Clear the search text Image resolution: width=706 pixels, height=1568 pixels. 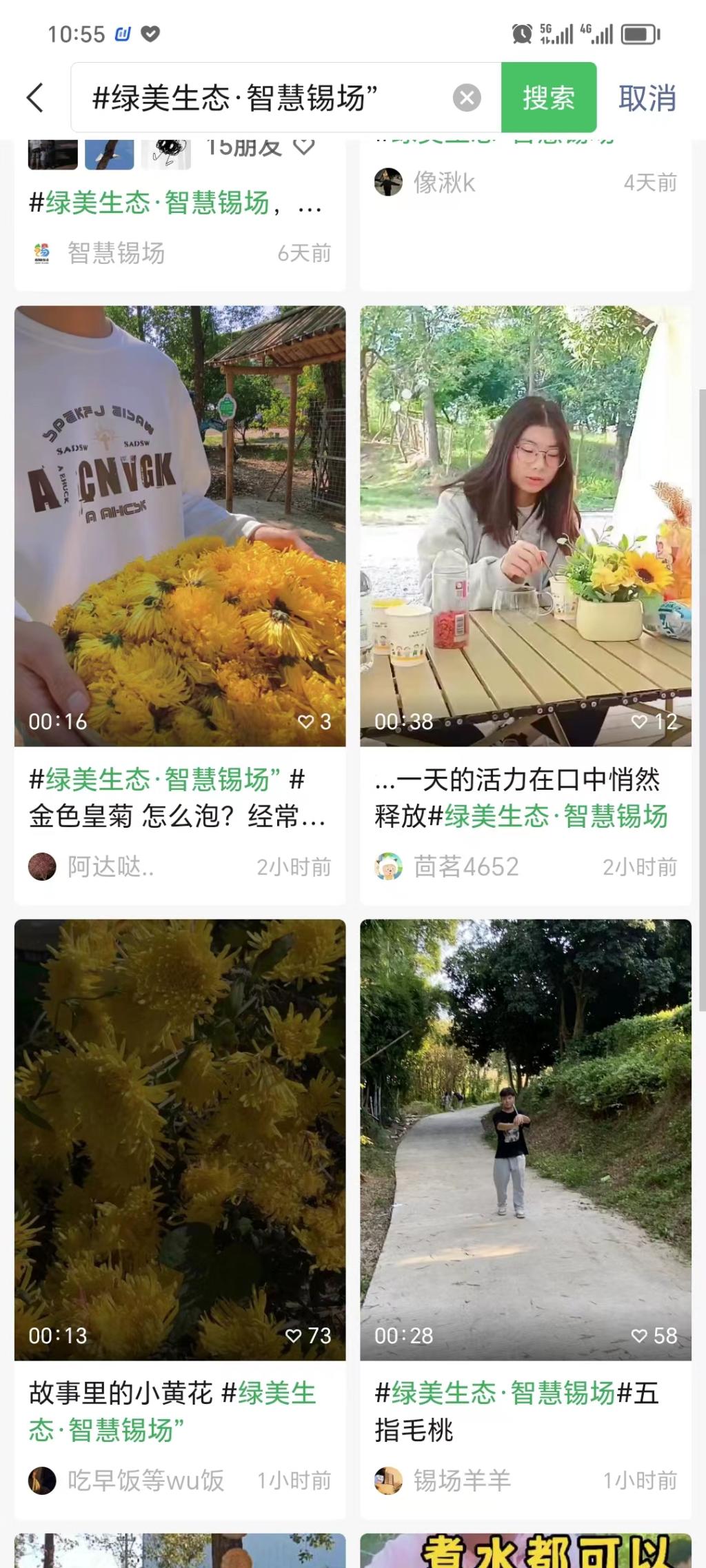[x=467, y=98]
